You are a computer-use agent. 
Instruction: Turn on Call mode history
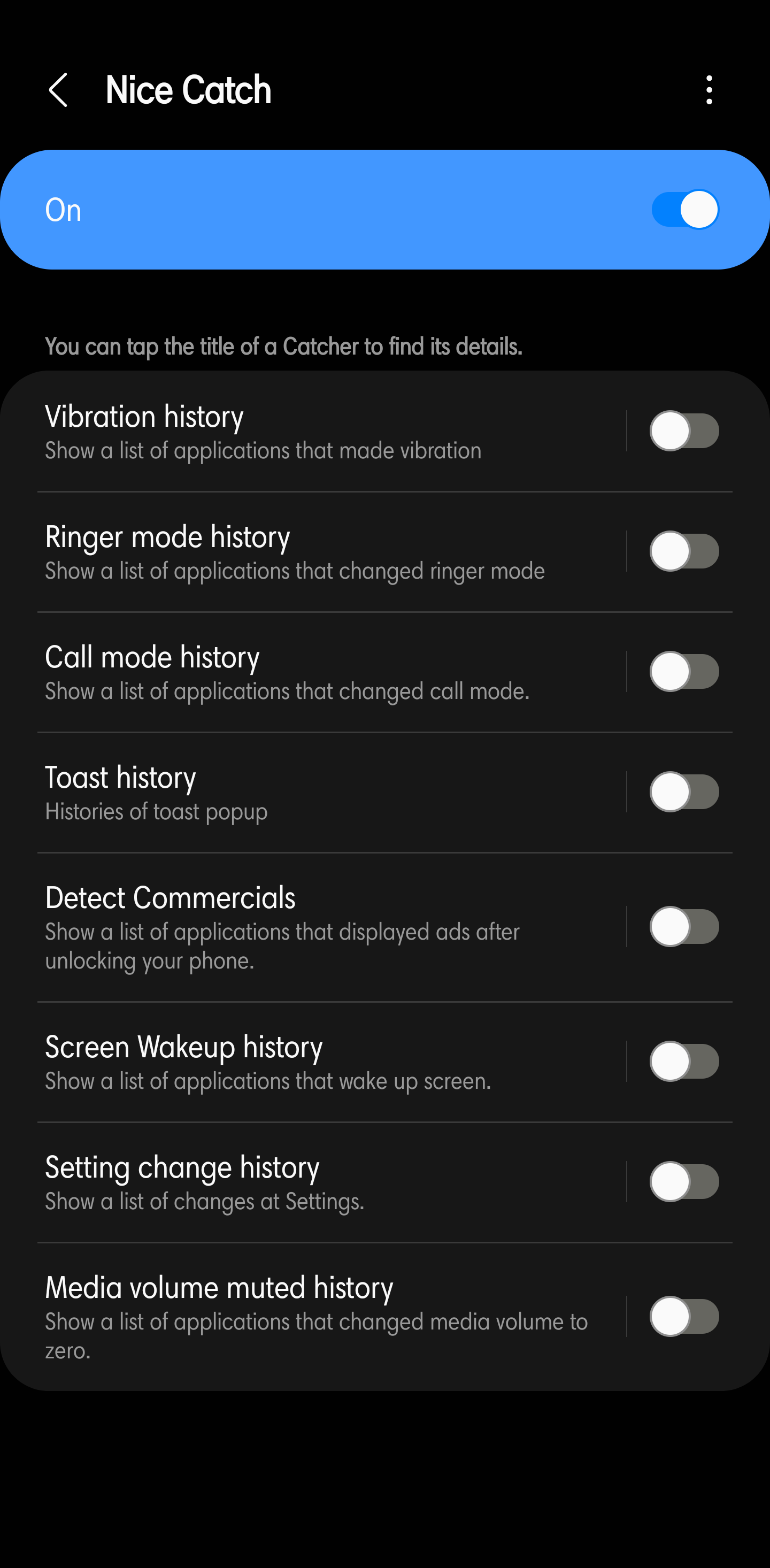pos(684,671)
